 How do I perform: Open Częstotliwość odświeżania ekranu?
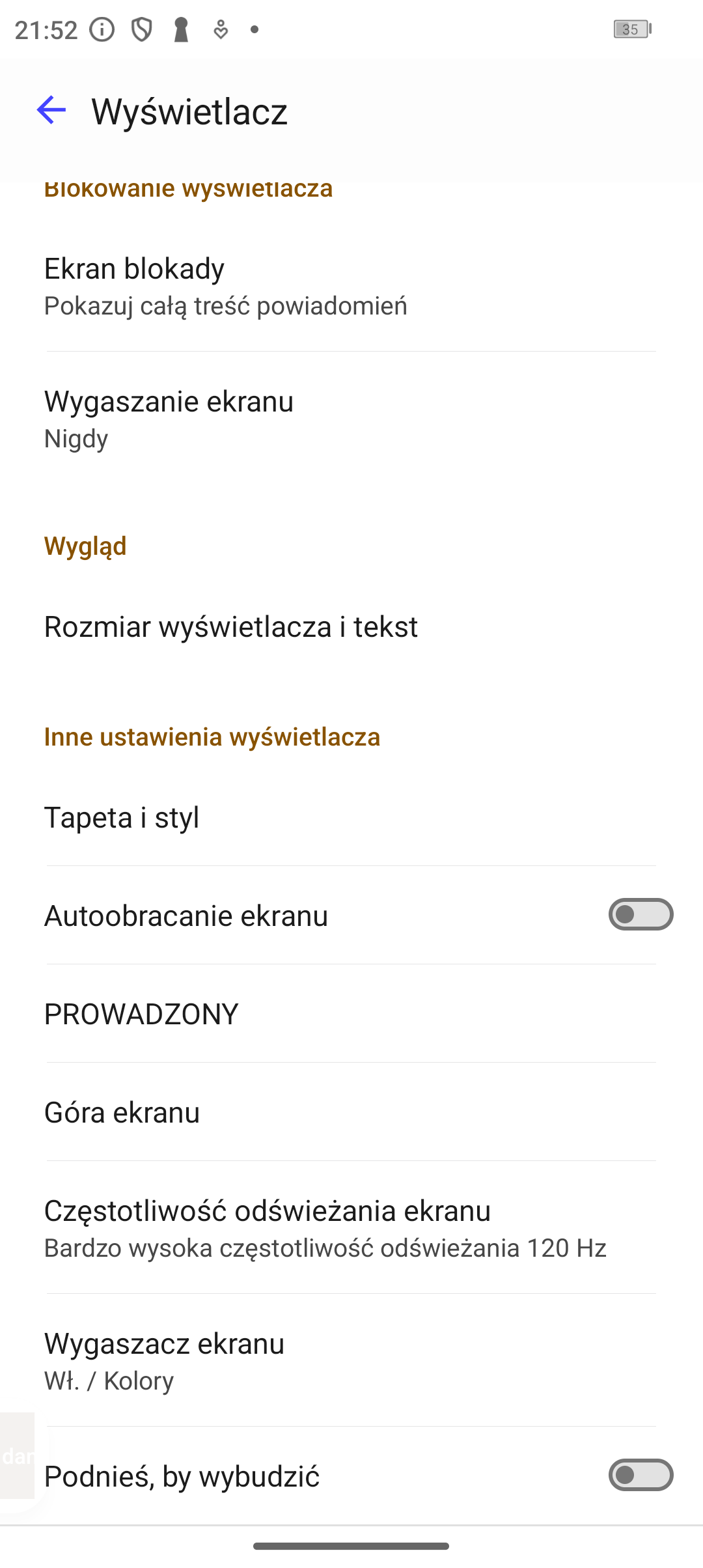point(351,1227)
